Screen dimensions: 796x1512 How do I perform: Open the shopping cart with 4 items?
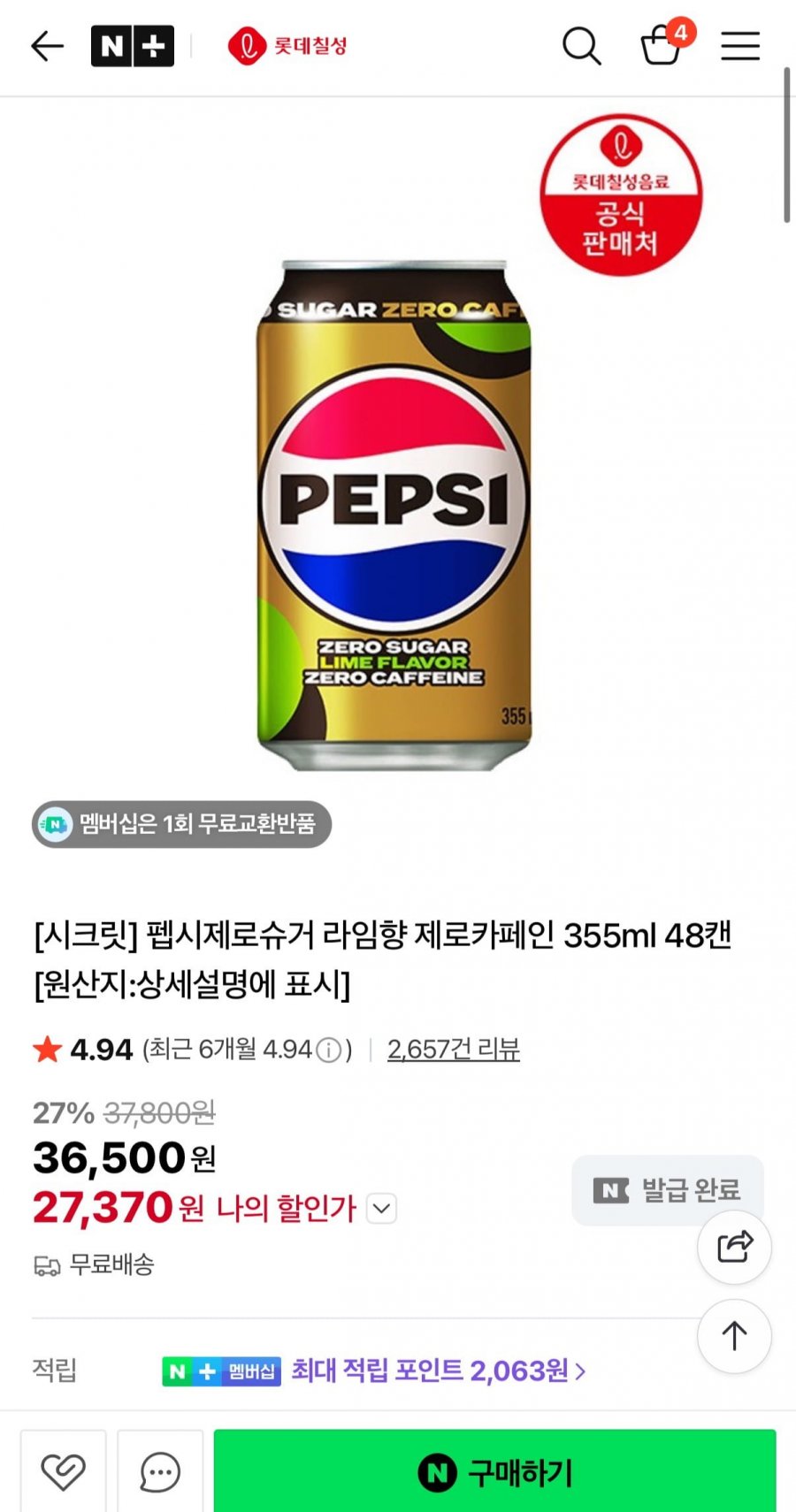pyautogui.click(x=662, y=44)
